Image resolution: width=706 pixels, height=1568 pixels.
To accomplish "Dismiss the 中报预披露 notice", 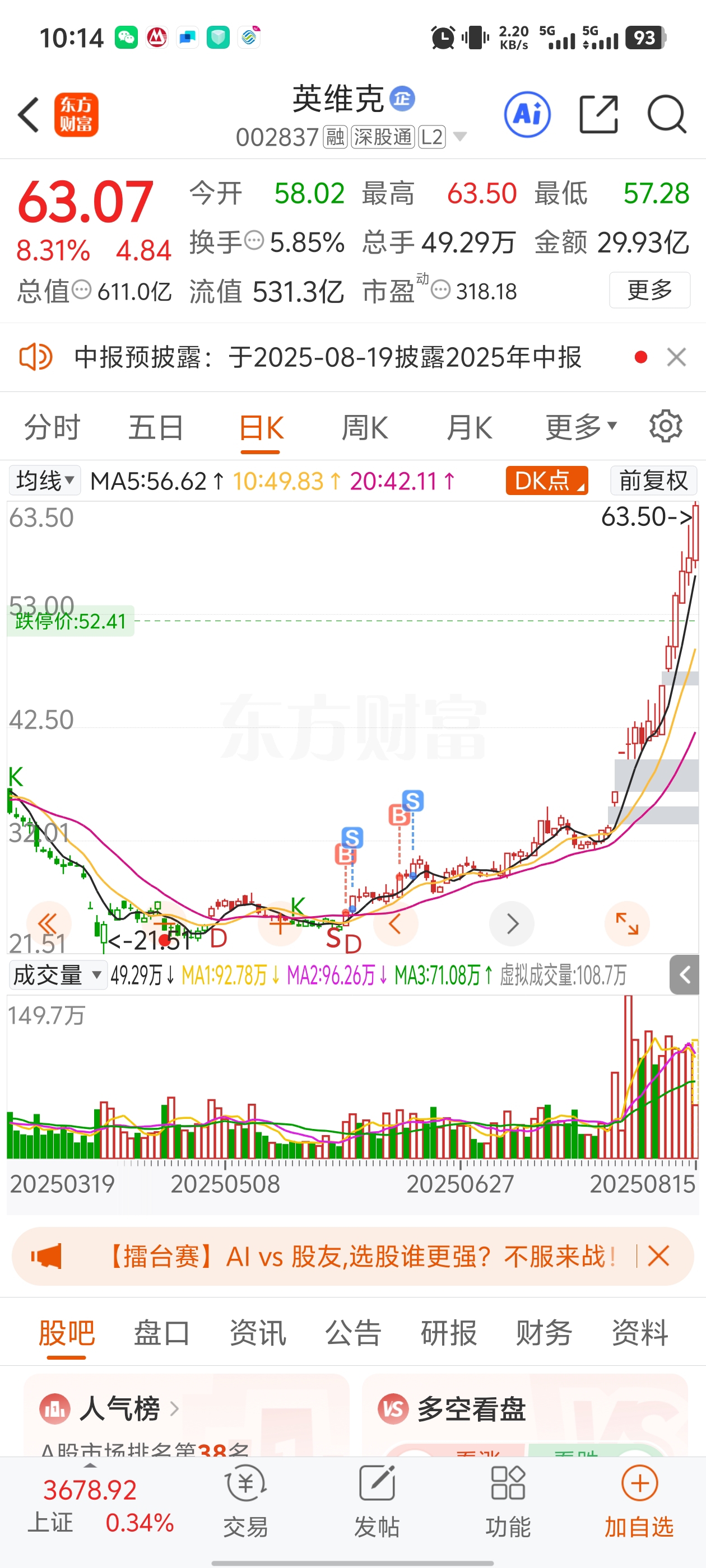I will (x=677, y=357).
